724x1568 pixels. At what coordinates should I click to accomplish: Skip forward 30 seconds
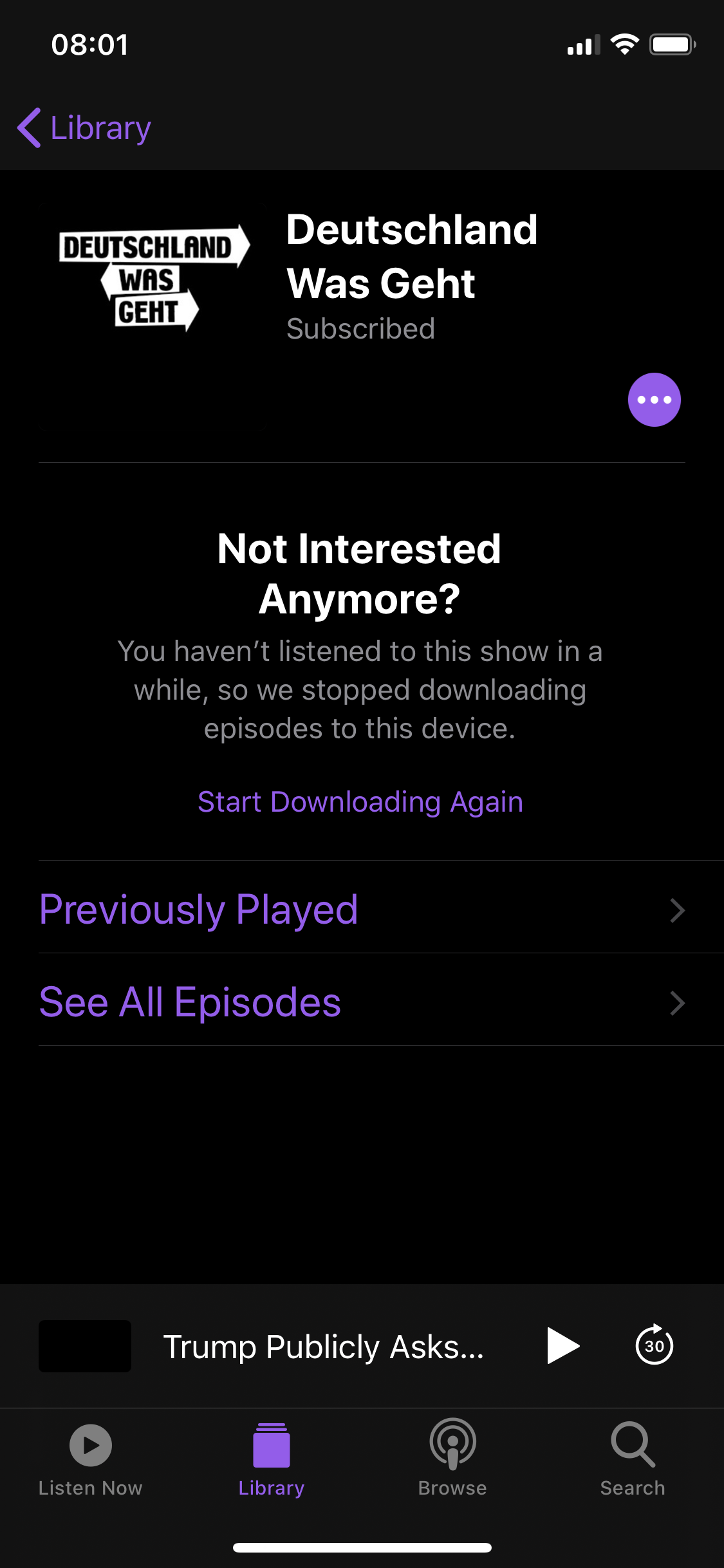[654, 1346]
